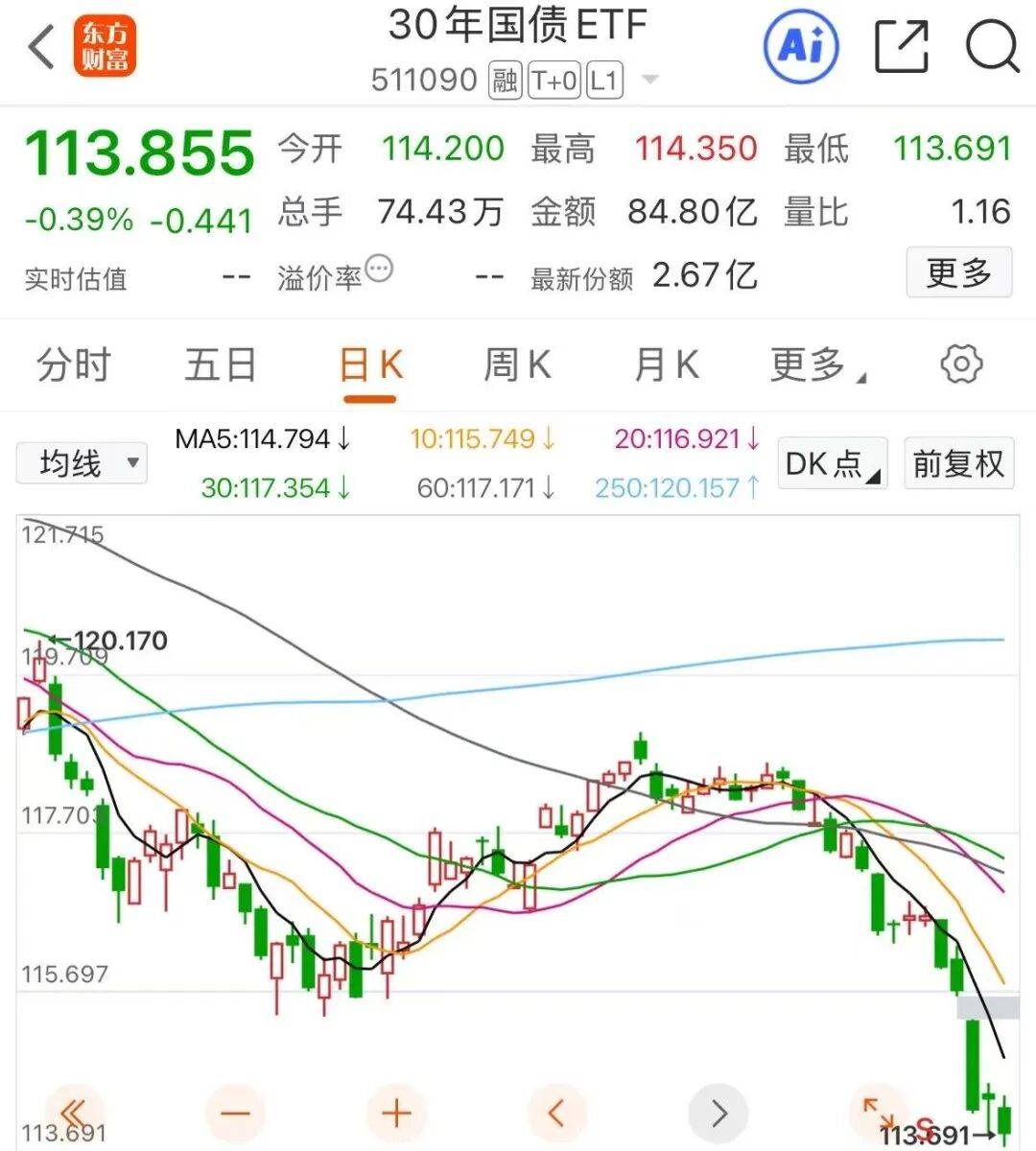This screenshot has height=1151, width=1036.
Task: Open the Ai assistant icon
Action: (x=800, y=46)
